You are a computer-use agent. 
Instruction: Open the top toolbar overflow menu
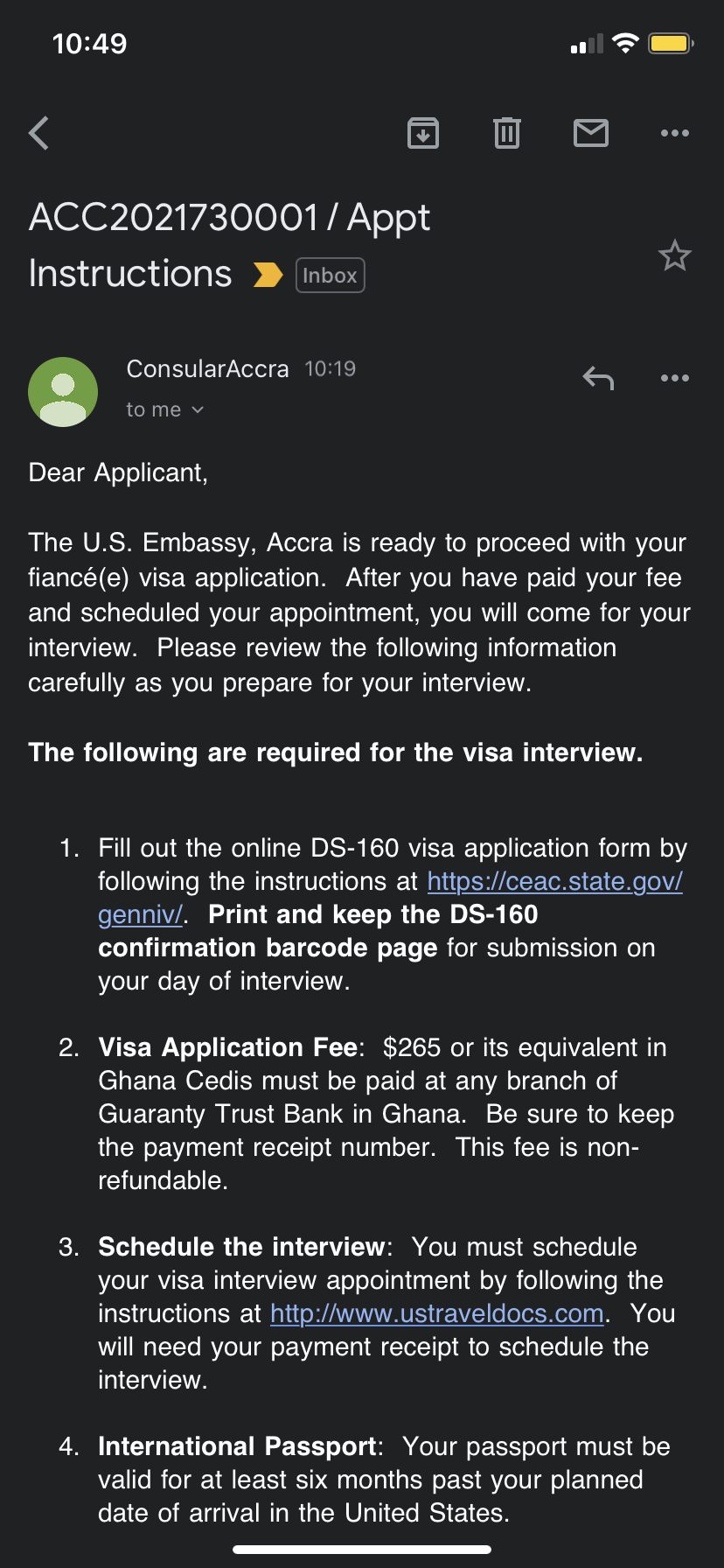[675, 133]
